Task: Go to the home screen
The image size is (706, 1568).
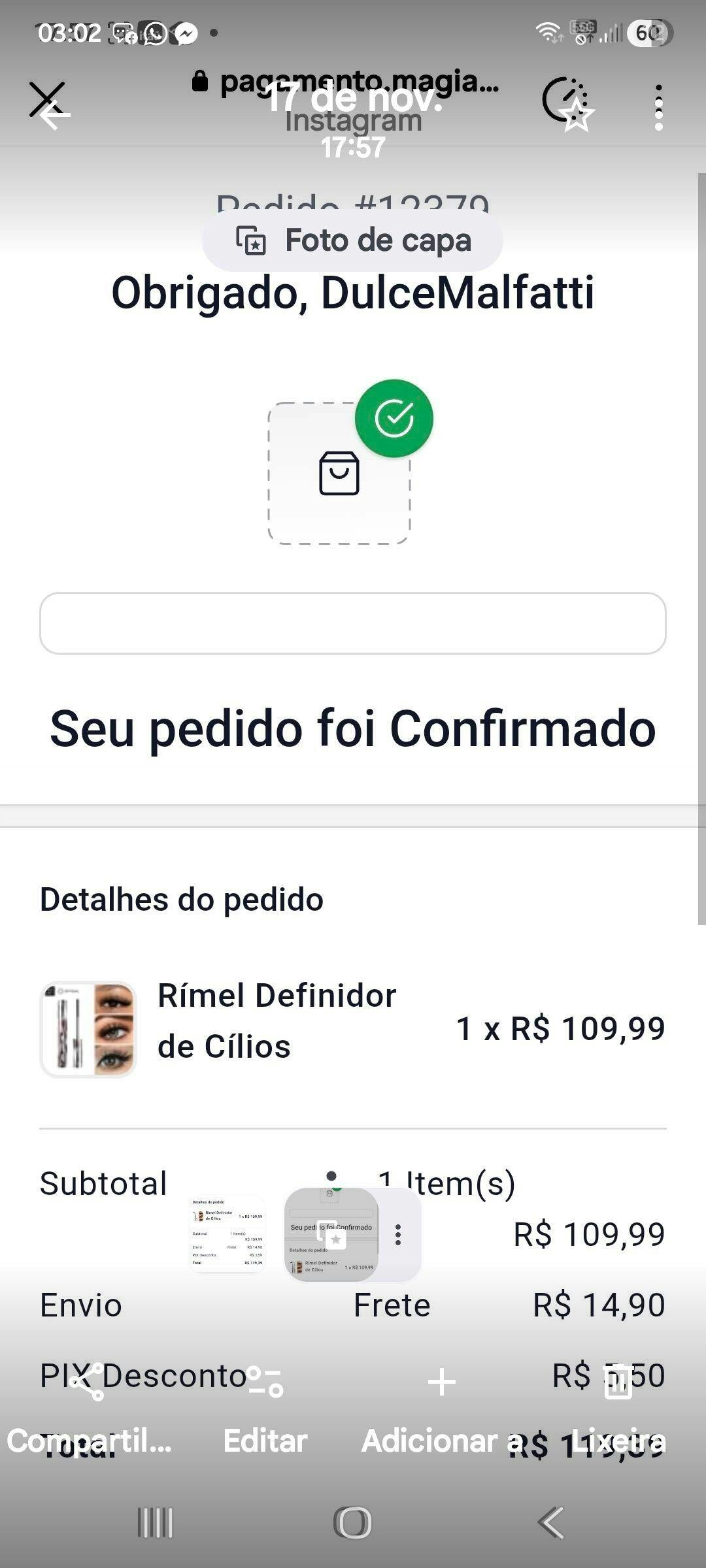Action: 352,1523
